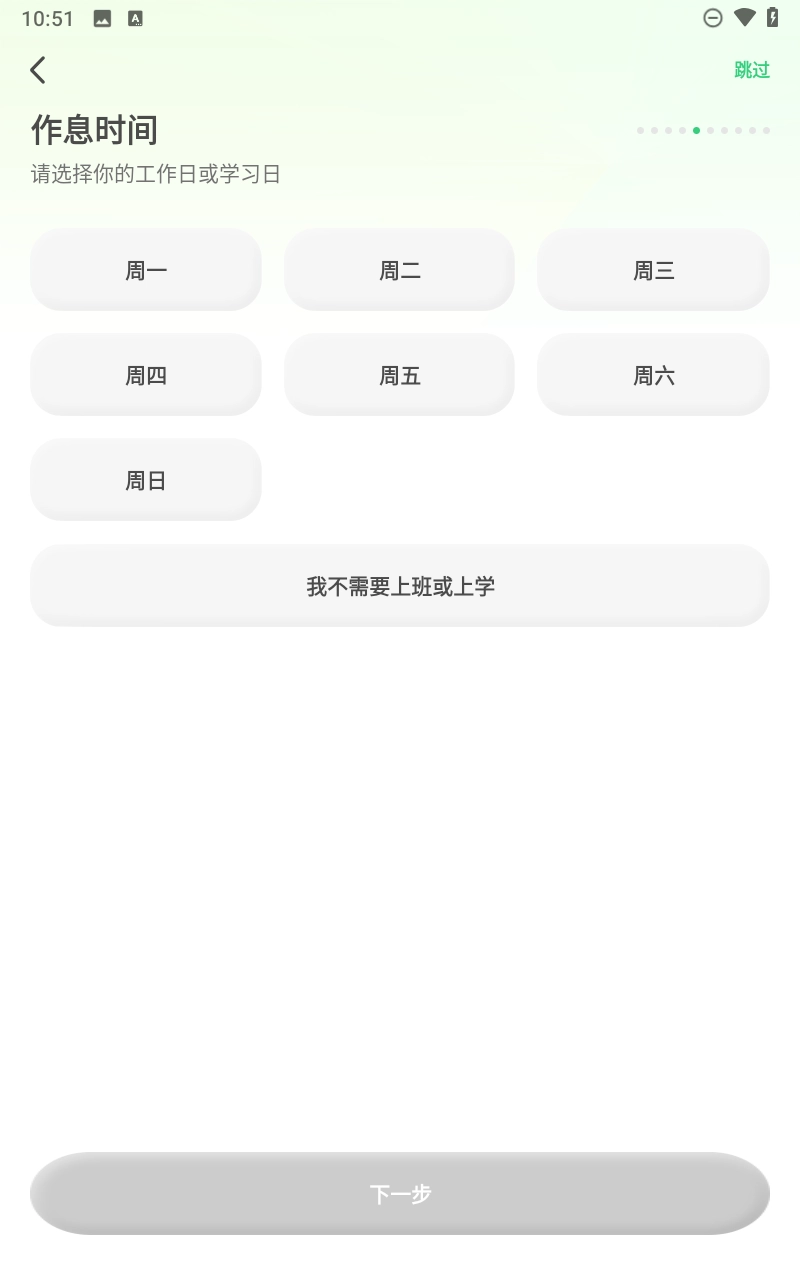This screenshot has width=800, height=1280.
Task: Tap the do-not-disturb status icon
Action: pyautogui.click(x=713, y=17)
